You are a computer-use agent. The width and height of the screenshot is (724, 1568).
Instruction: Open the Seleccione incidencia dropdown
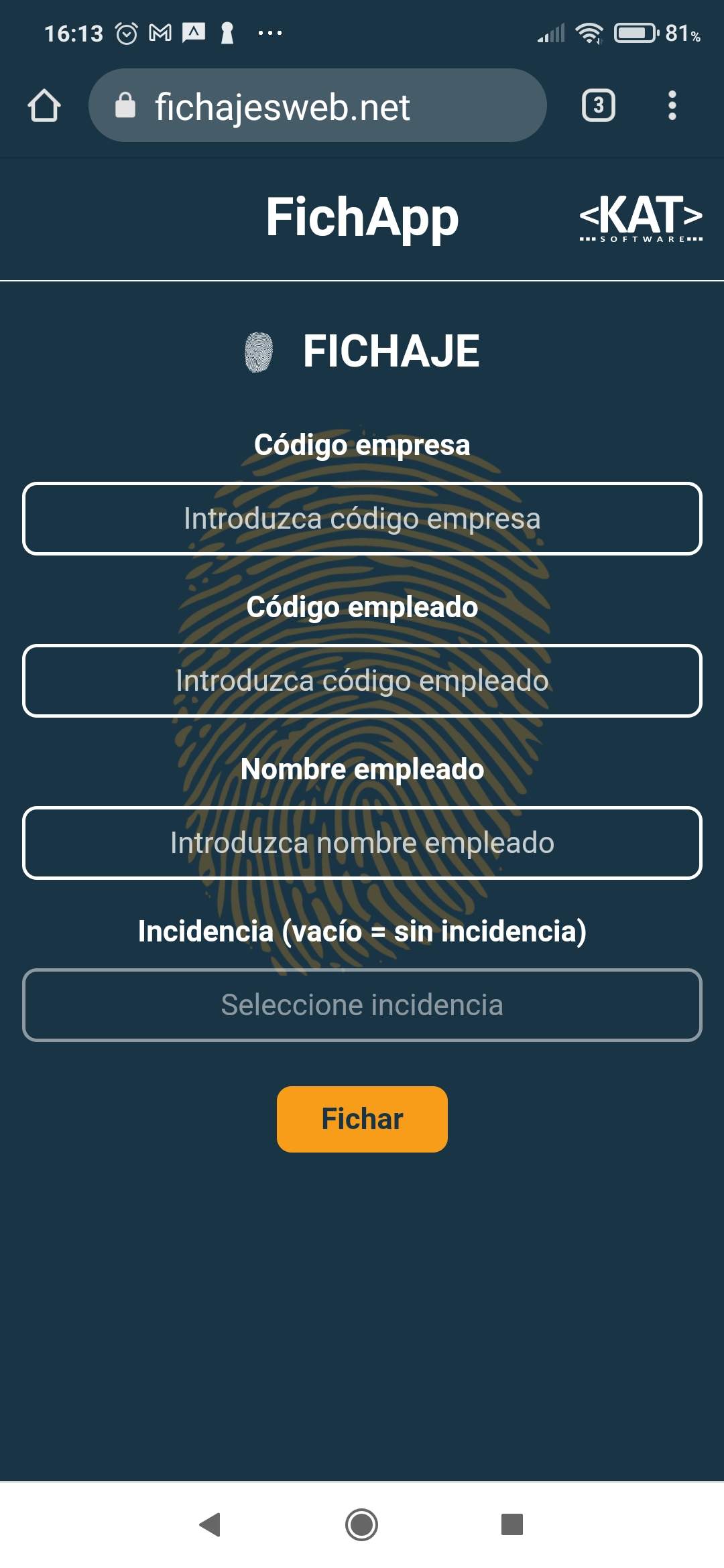pos(362,1005)
